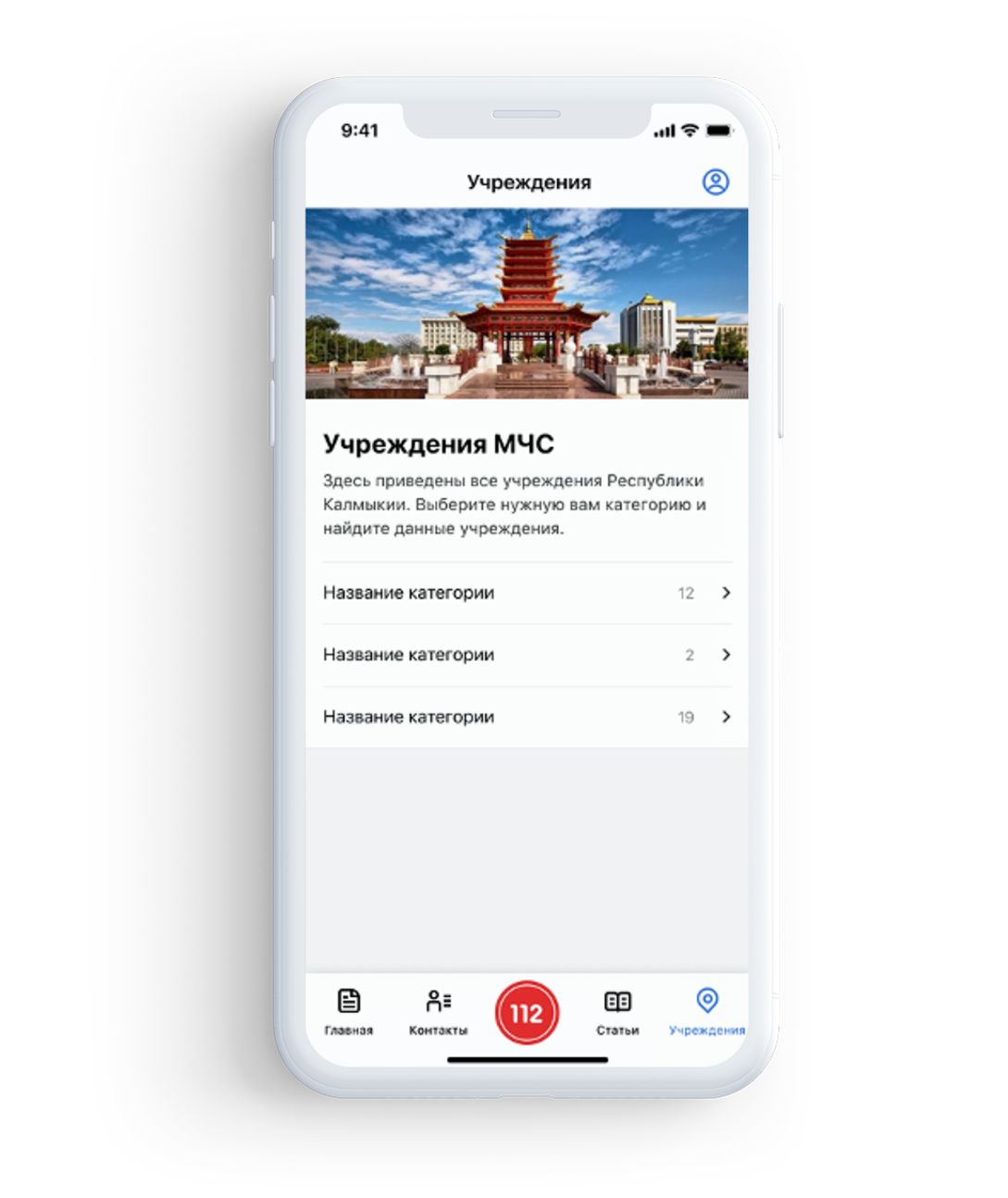Tap the red 112 emergency button

[x=527, y=1013]
